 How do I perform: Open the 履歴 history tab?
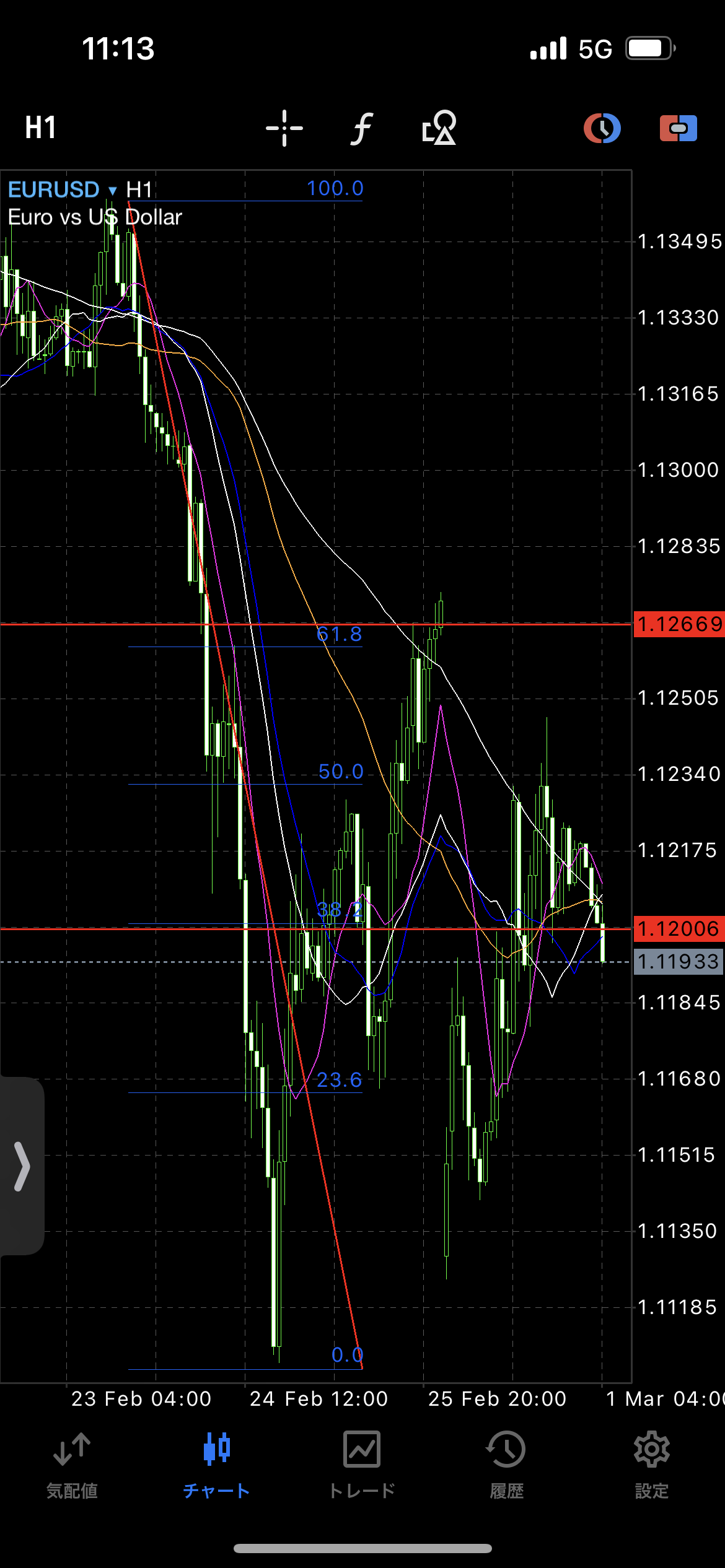507,1466
